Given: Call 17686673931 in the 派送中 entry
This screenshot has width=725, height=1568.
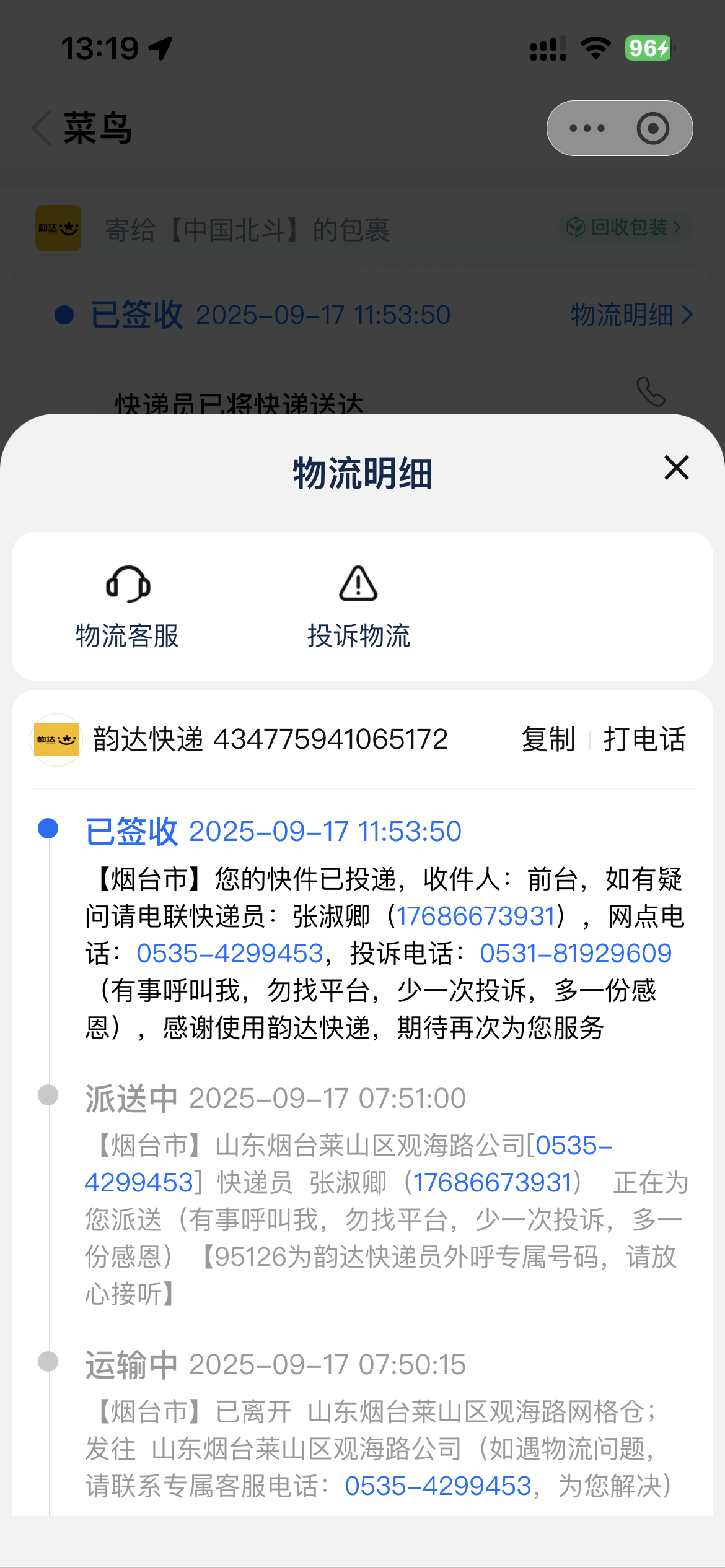Looking at the screenshot, I should pyautogui.click(x=492, y=1183).
